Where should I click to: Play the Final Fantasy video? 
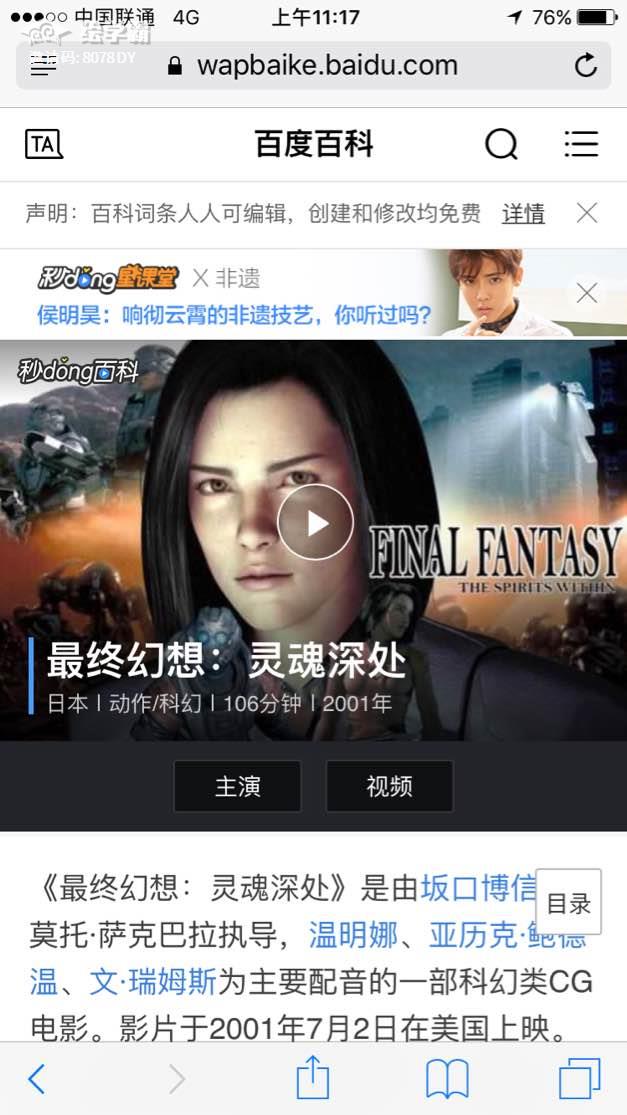[315, 522]
